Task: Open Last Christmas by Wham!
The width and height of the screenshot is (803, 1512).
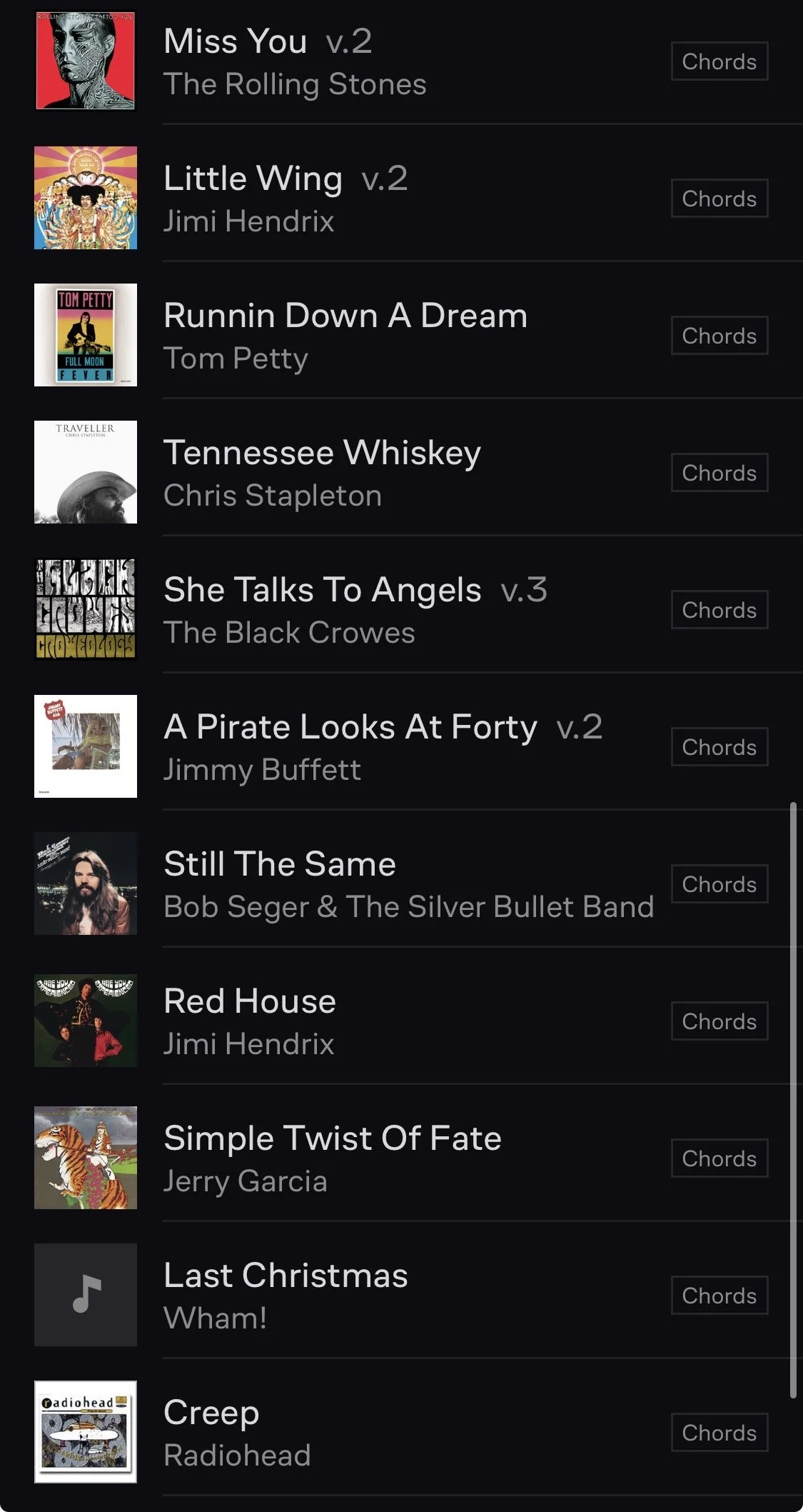Action: click(286, 1276)
